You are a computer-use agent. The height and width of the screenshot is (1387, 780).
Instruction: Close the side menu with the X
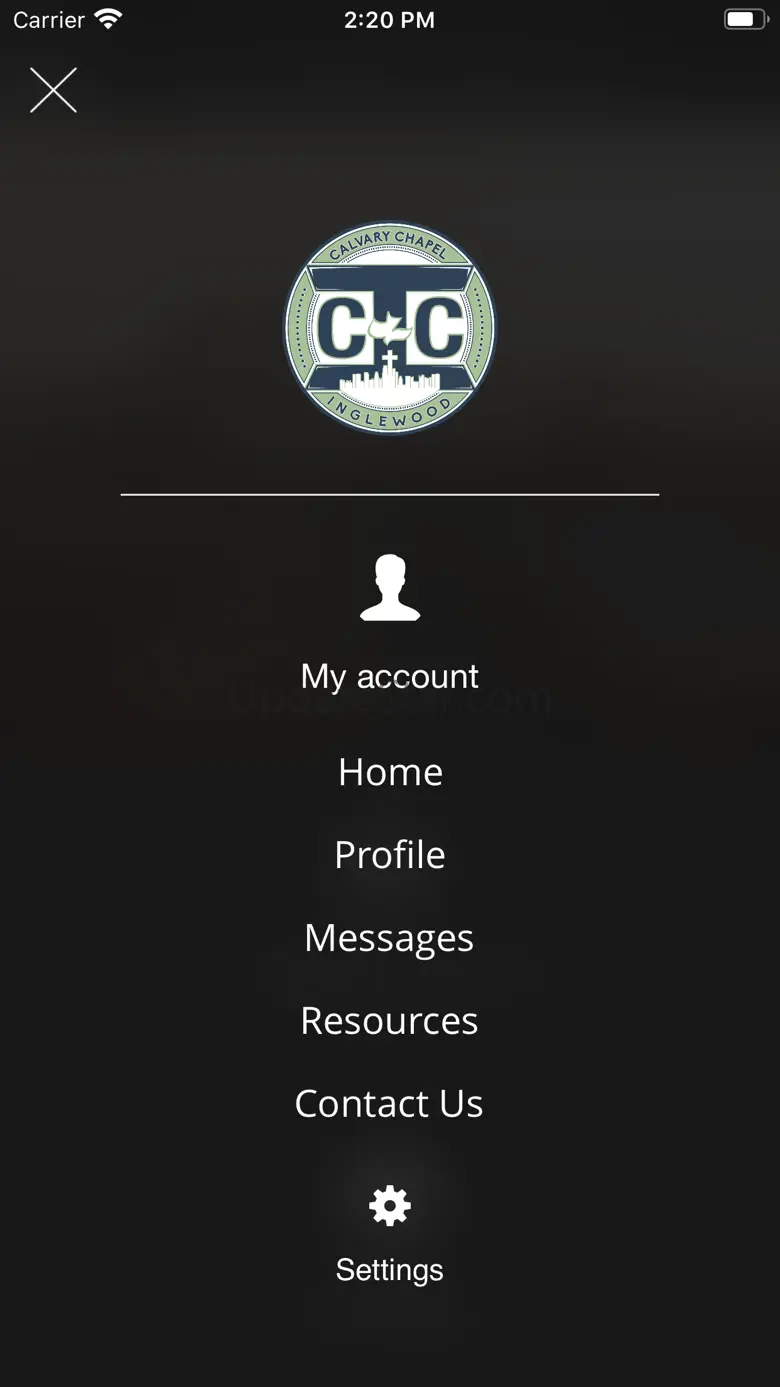53,90
